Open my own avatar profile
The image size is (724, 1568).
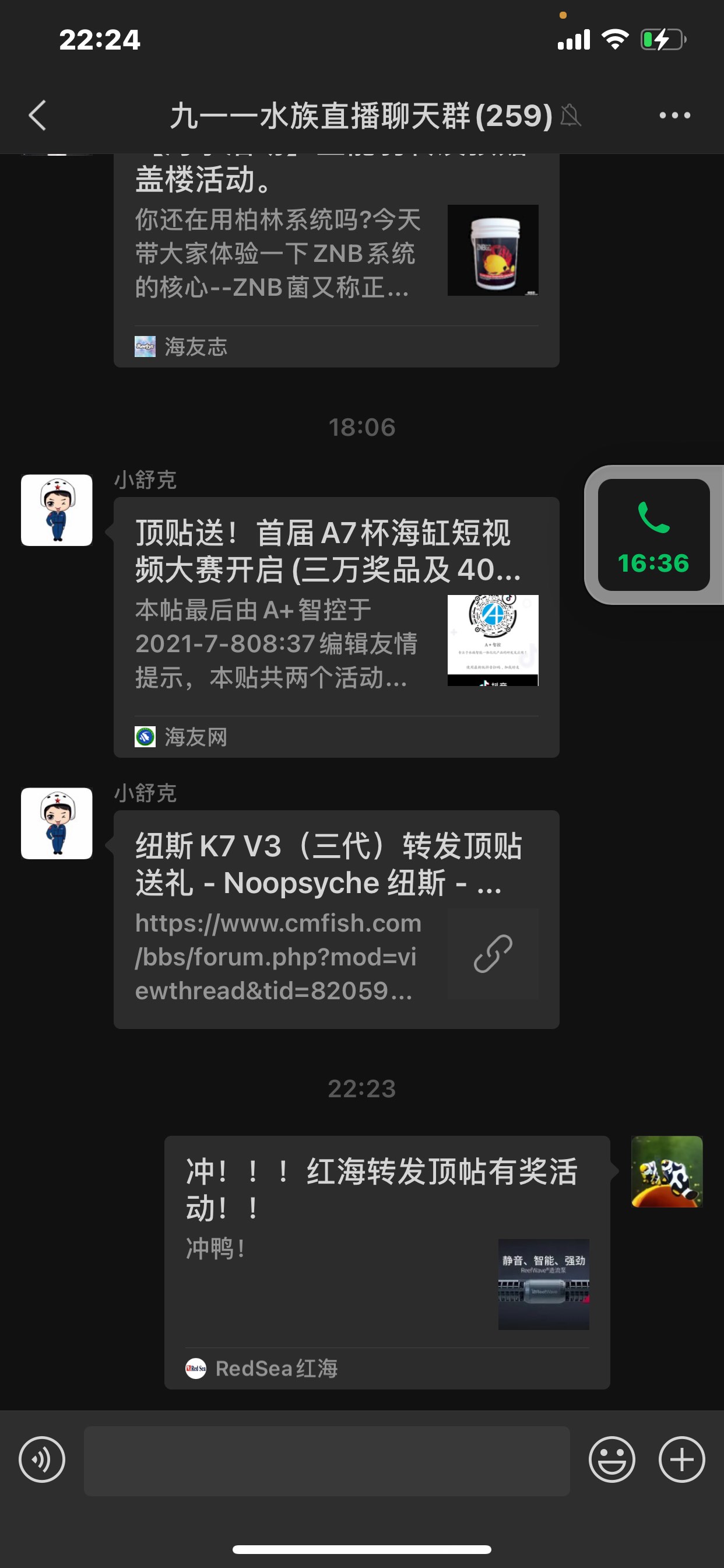click(667, 1171)
